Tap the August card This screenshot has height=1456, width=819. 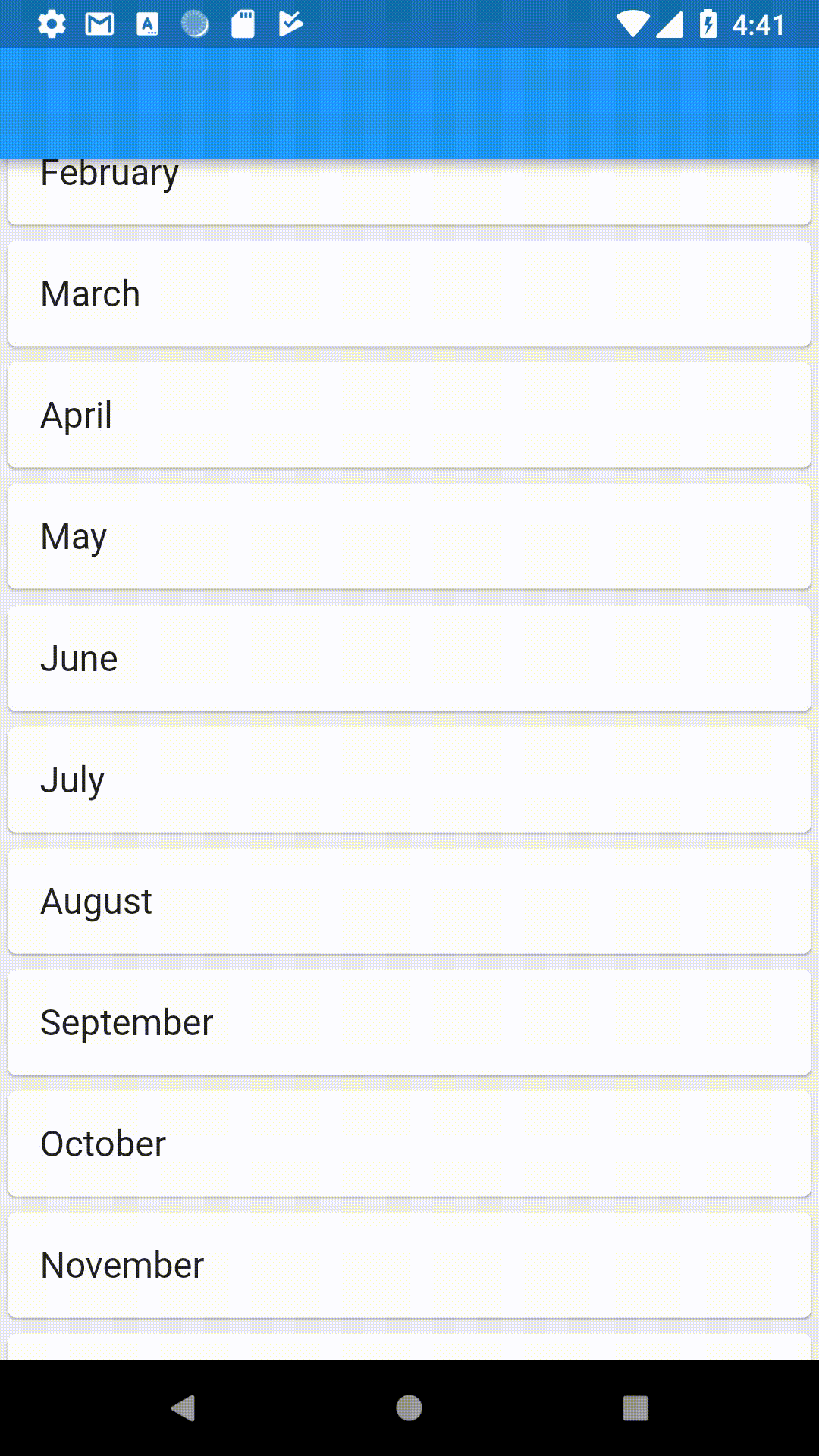(x=409, y=901)
